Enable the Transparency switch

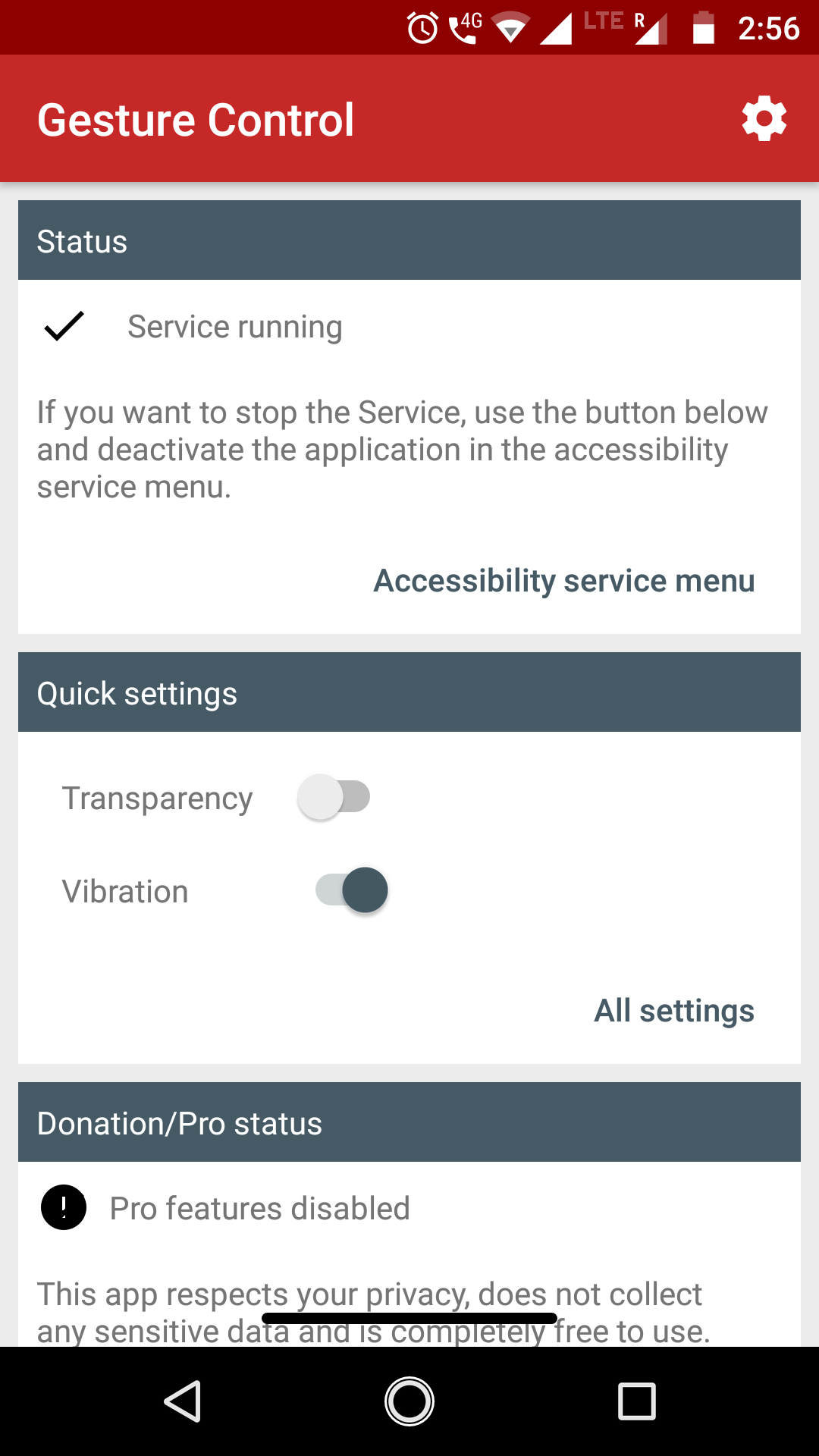click(334, 797)
